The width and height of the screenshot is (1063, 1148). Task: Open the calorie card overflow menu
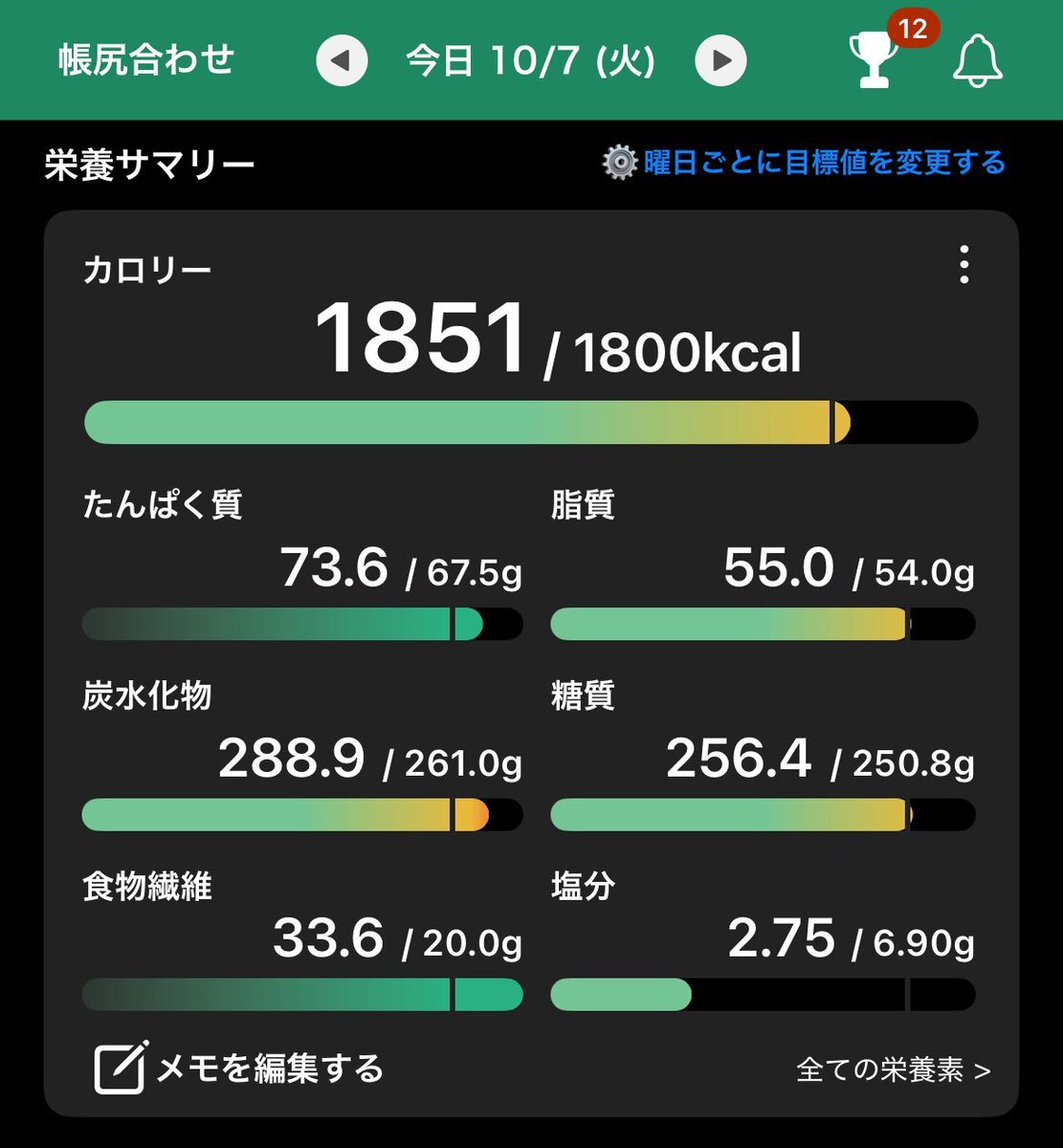pyautogui.click(x=963, y=265)
